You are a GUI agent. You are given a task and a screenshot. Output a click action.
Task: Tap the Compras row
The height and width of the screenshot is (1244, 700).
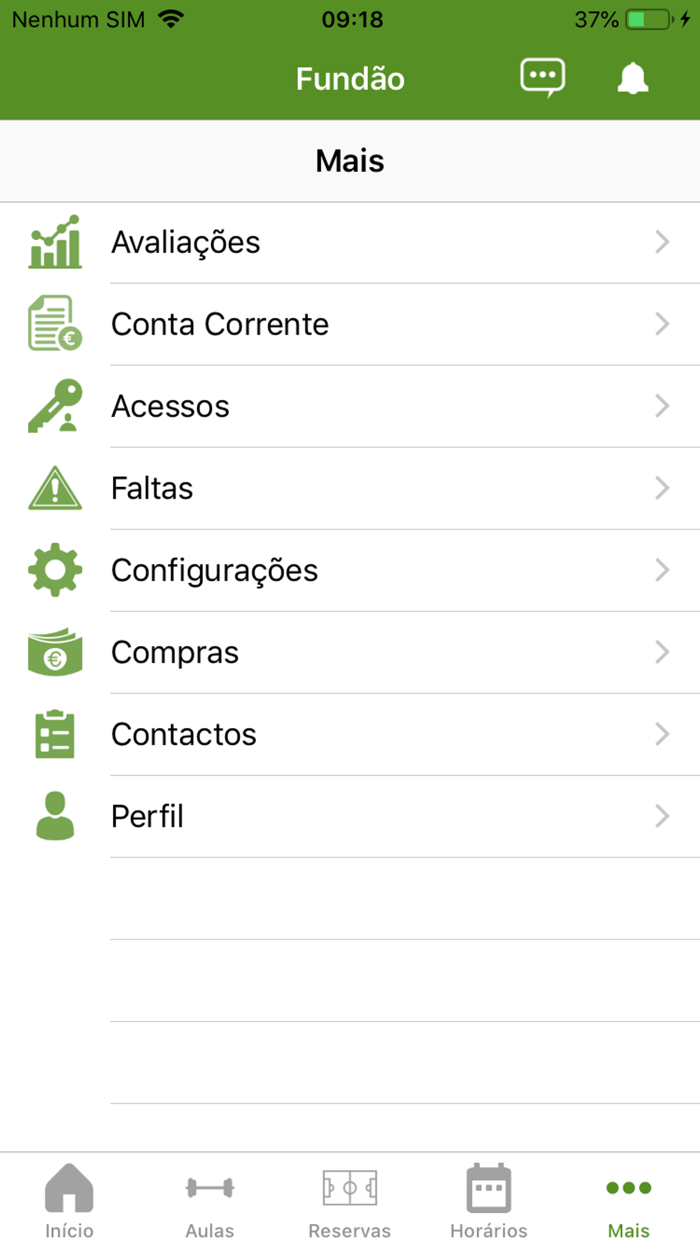click(350, 652)
